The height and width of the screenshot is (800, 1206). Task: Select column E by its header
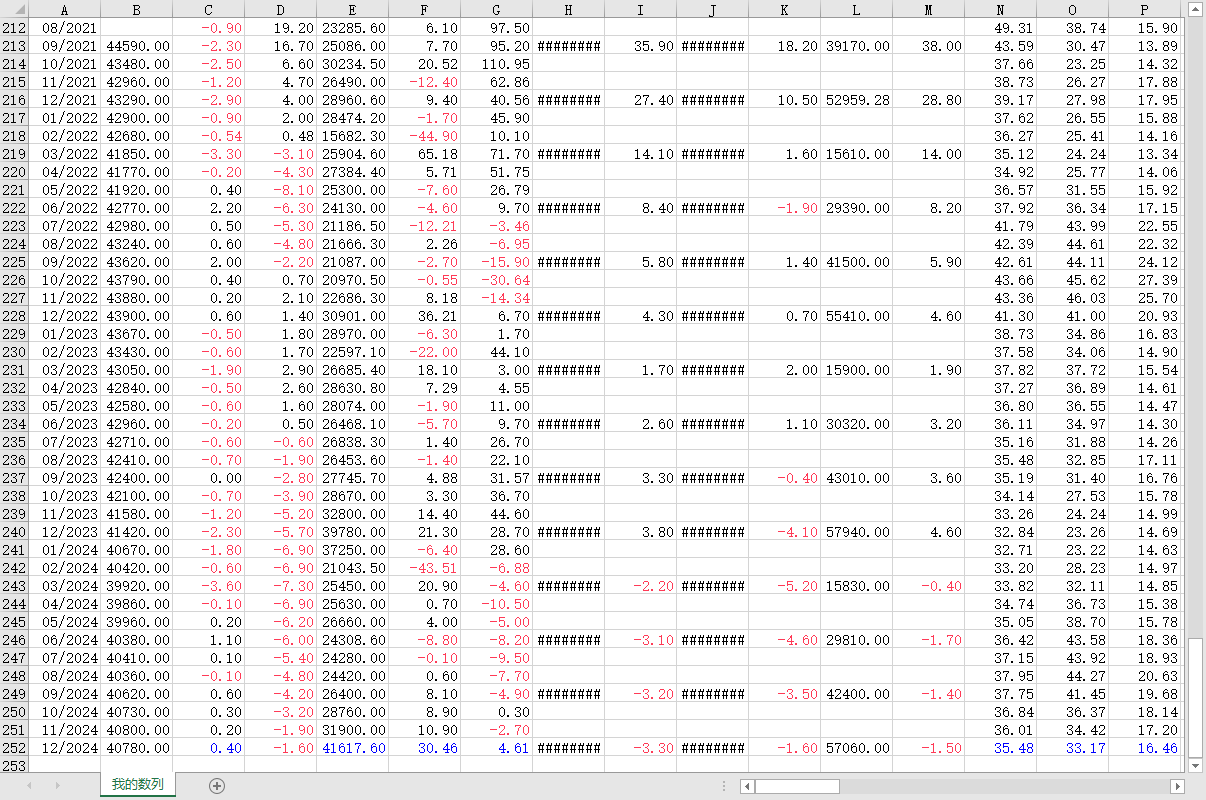(352, 9)
